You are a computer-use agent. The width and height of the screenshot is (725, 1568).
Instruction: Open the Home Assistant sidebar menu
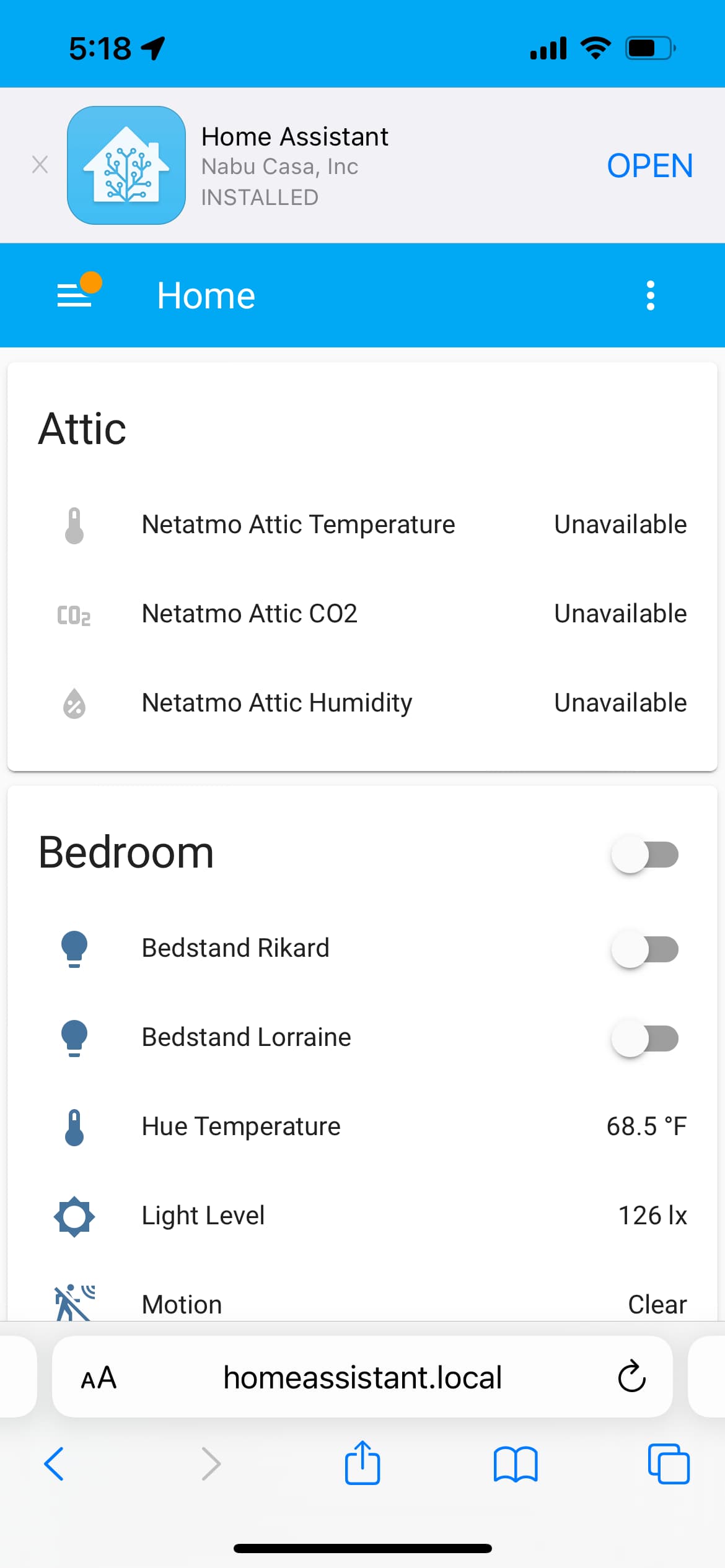76,295
